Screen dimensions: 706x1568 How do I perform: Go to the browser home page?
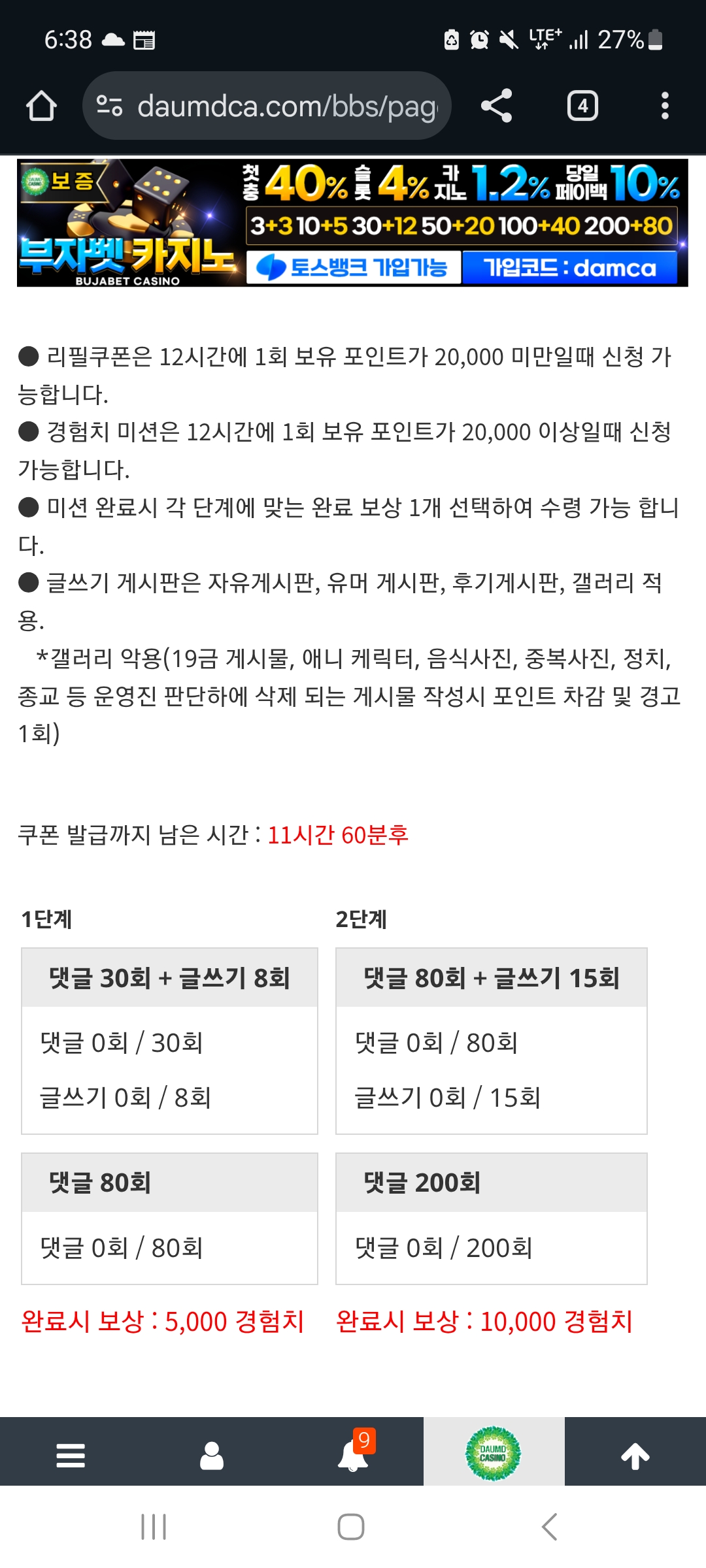(41, 106)
